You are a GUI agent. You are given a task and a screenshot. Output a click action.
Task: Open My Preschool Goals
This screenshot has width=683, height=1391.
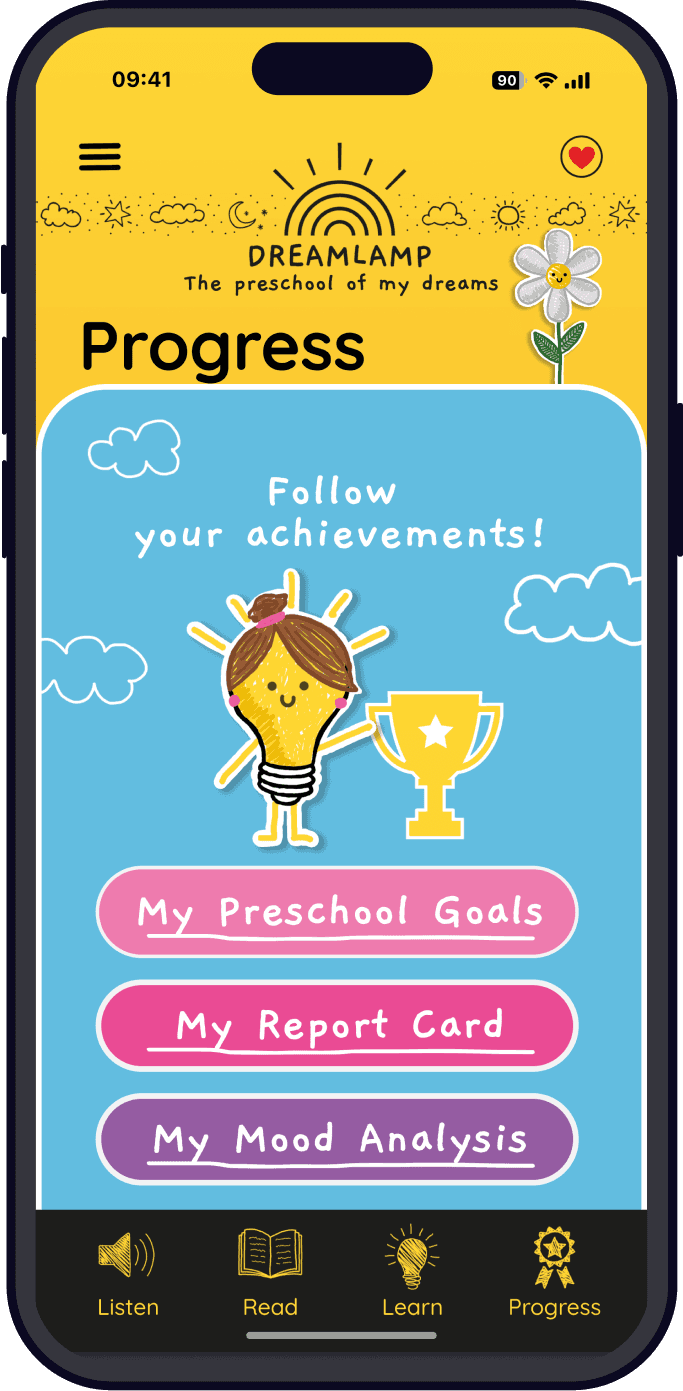pyautogui.click(x=337, y=912)
